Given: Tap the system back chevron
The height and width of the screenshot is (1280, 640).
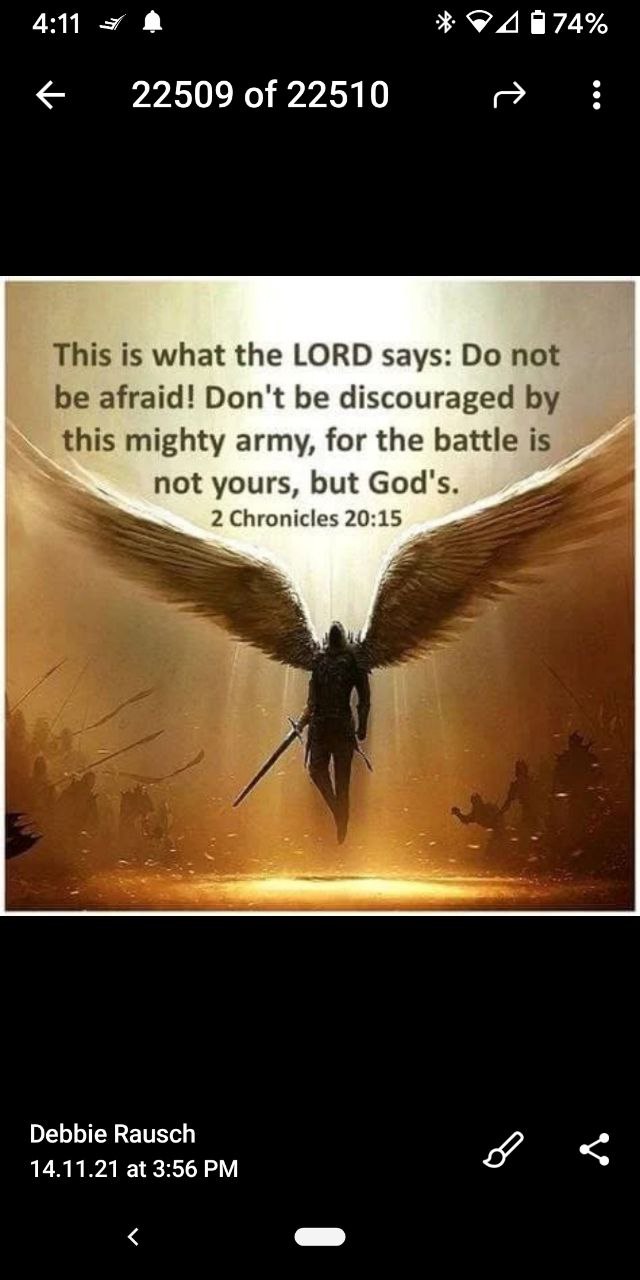Looking at the screenshot, I should pos(133,1237).
